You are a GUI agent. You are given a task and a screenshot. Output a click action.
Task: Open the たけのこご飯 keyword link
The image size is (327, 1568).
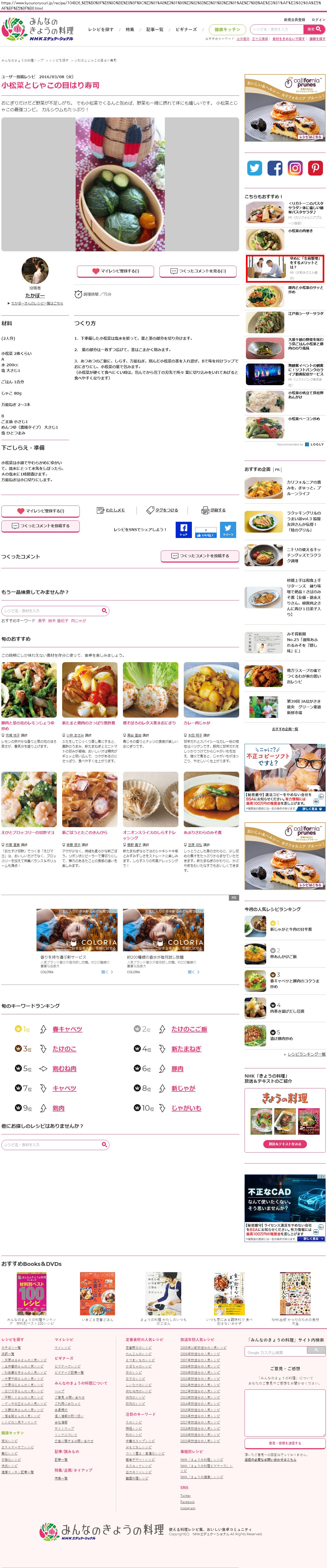pos(189,1029)
